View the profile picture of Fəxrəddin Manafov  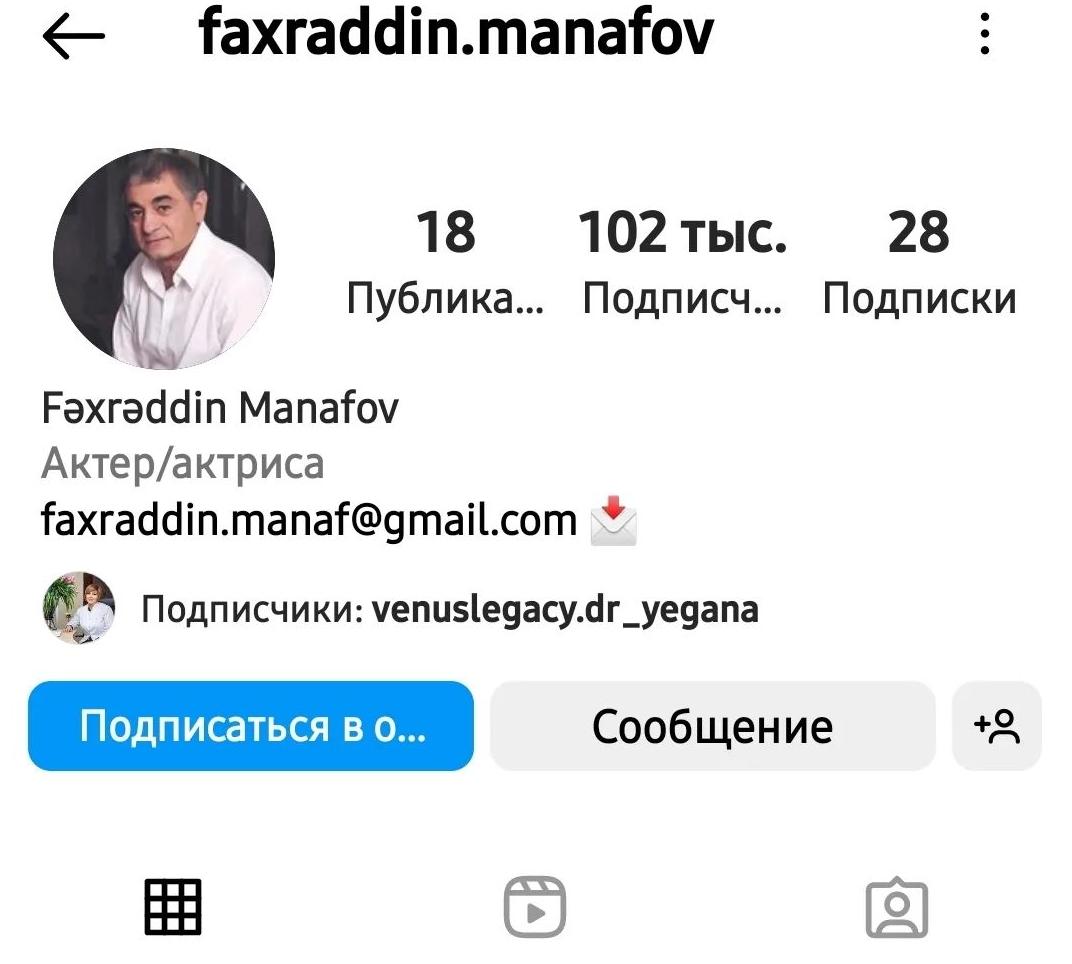pyautogui.click(x=164, y=259)
